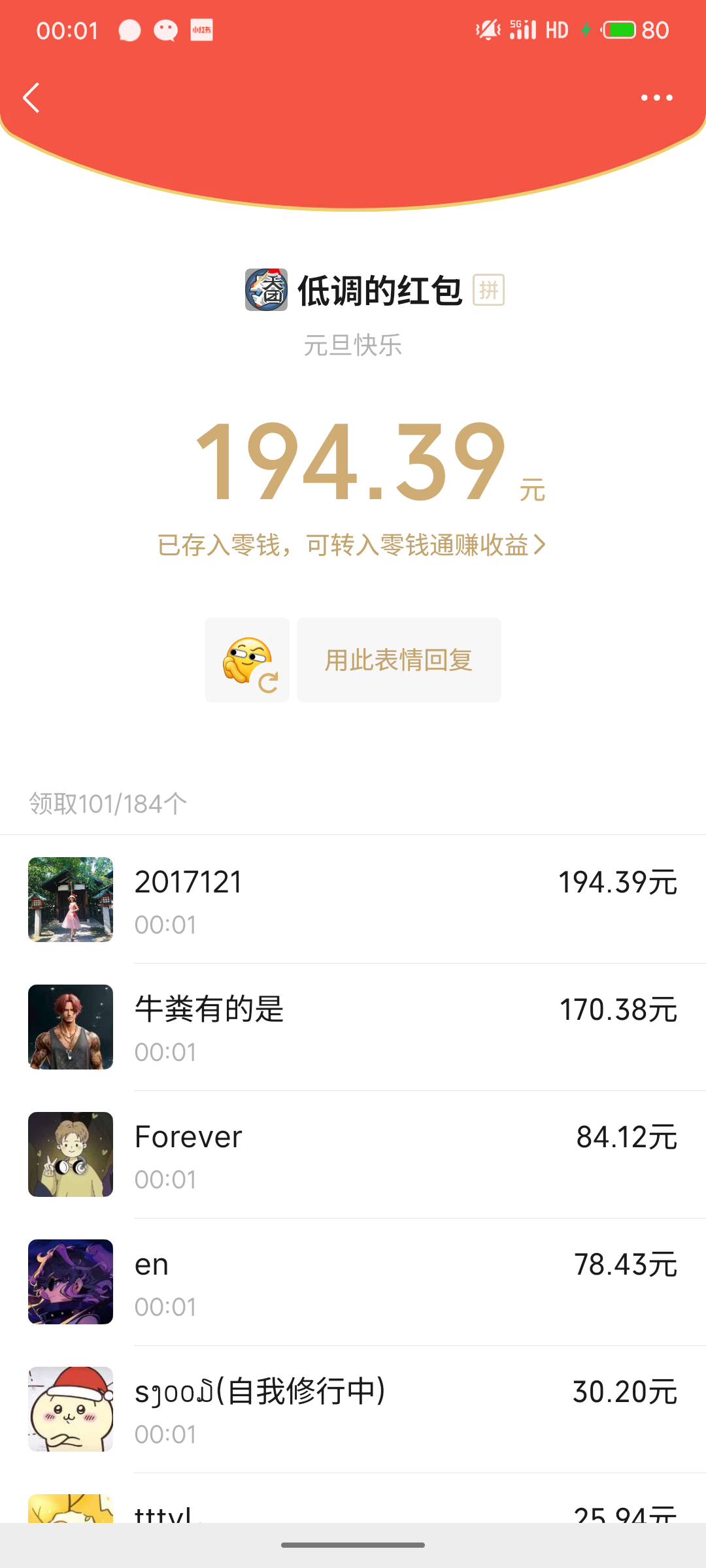Tap 用此表情回复 button
Viewport: 706px width, 1568px height.
point(399,660)
